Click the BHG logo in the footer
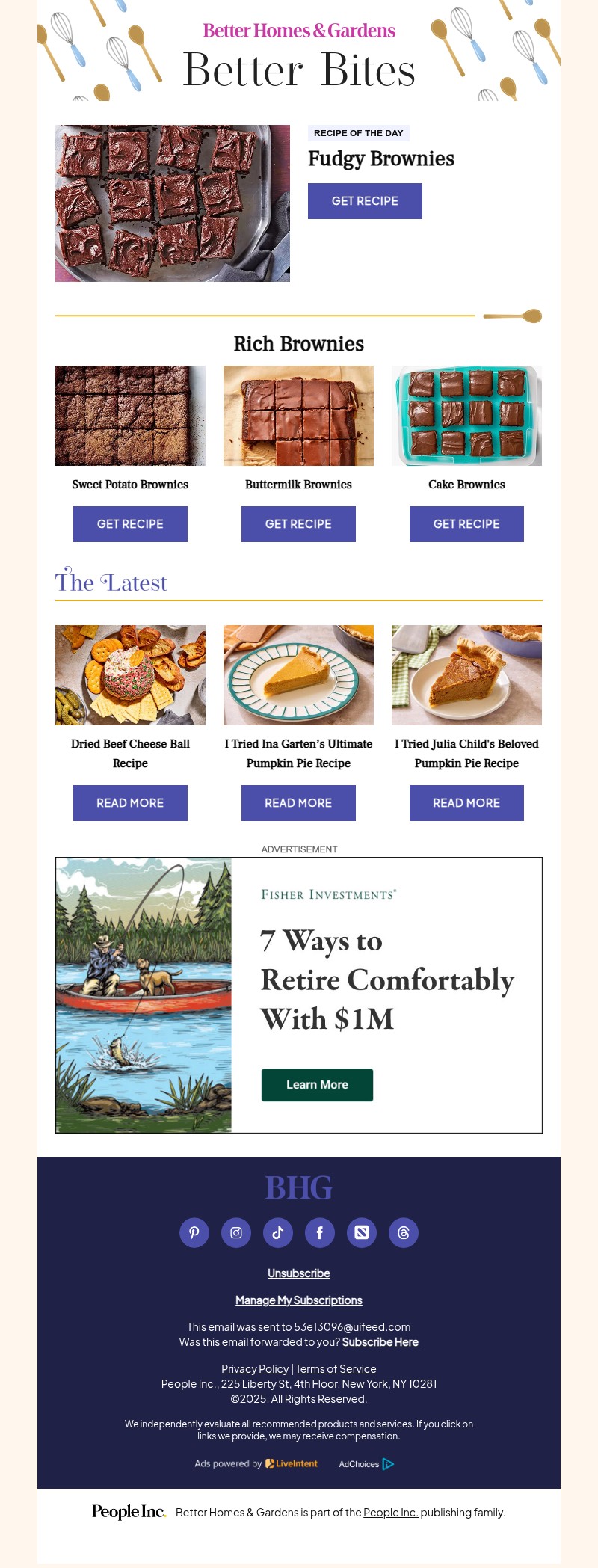598x1568 pixels. pyautogui.click(x=298, y=1187)
